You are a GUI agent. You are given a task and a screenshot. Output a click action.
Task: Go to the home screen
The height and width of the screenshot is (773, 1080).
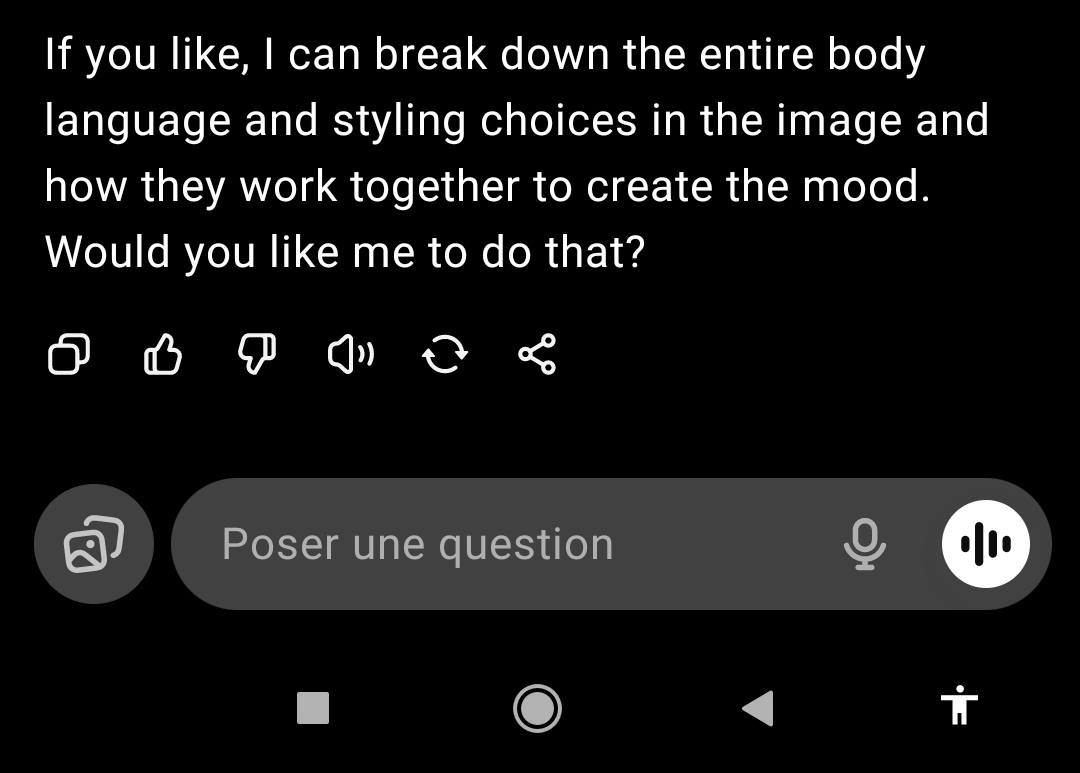pyautogui.click(x=537, y=708)
